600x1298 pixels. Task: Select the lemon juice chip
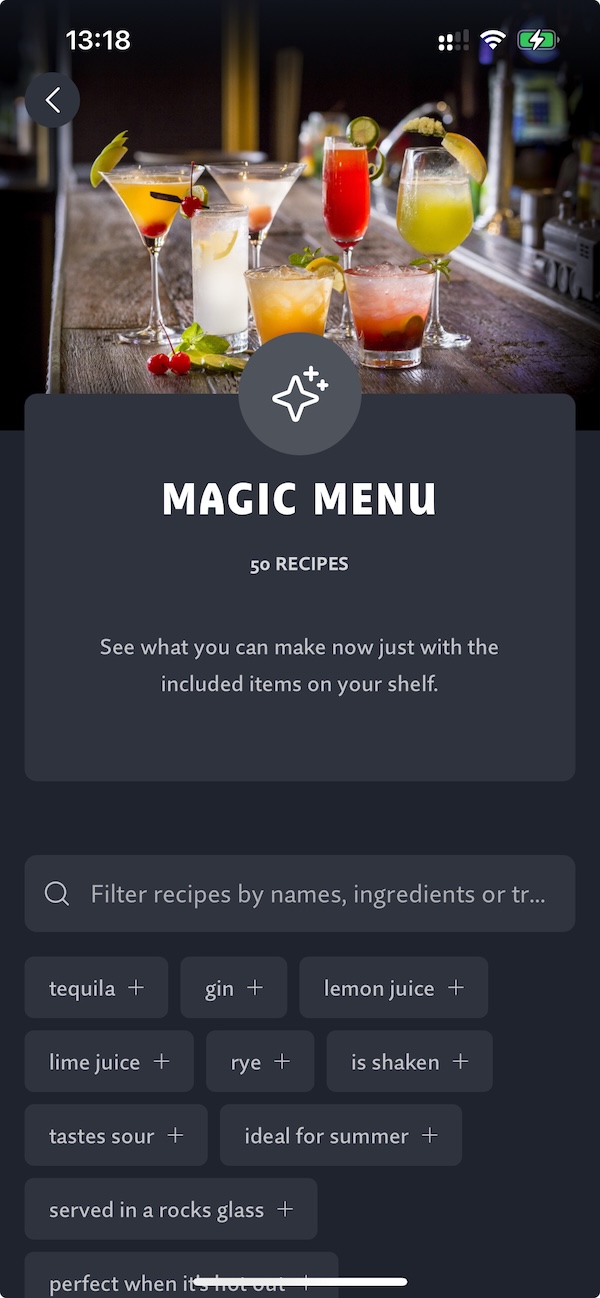393,988
